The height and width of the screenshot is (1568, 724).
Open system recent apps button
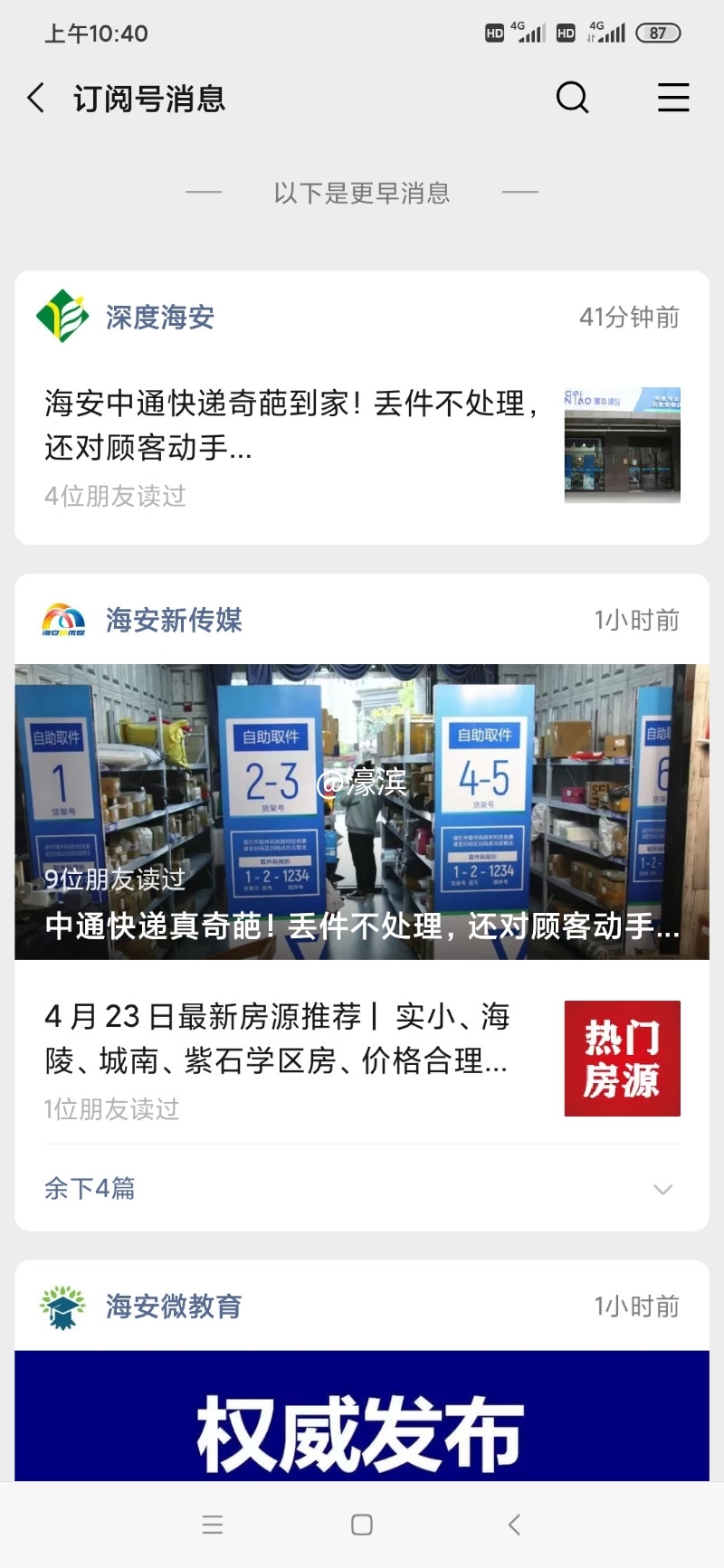point(213,1525)
